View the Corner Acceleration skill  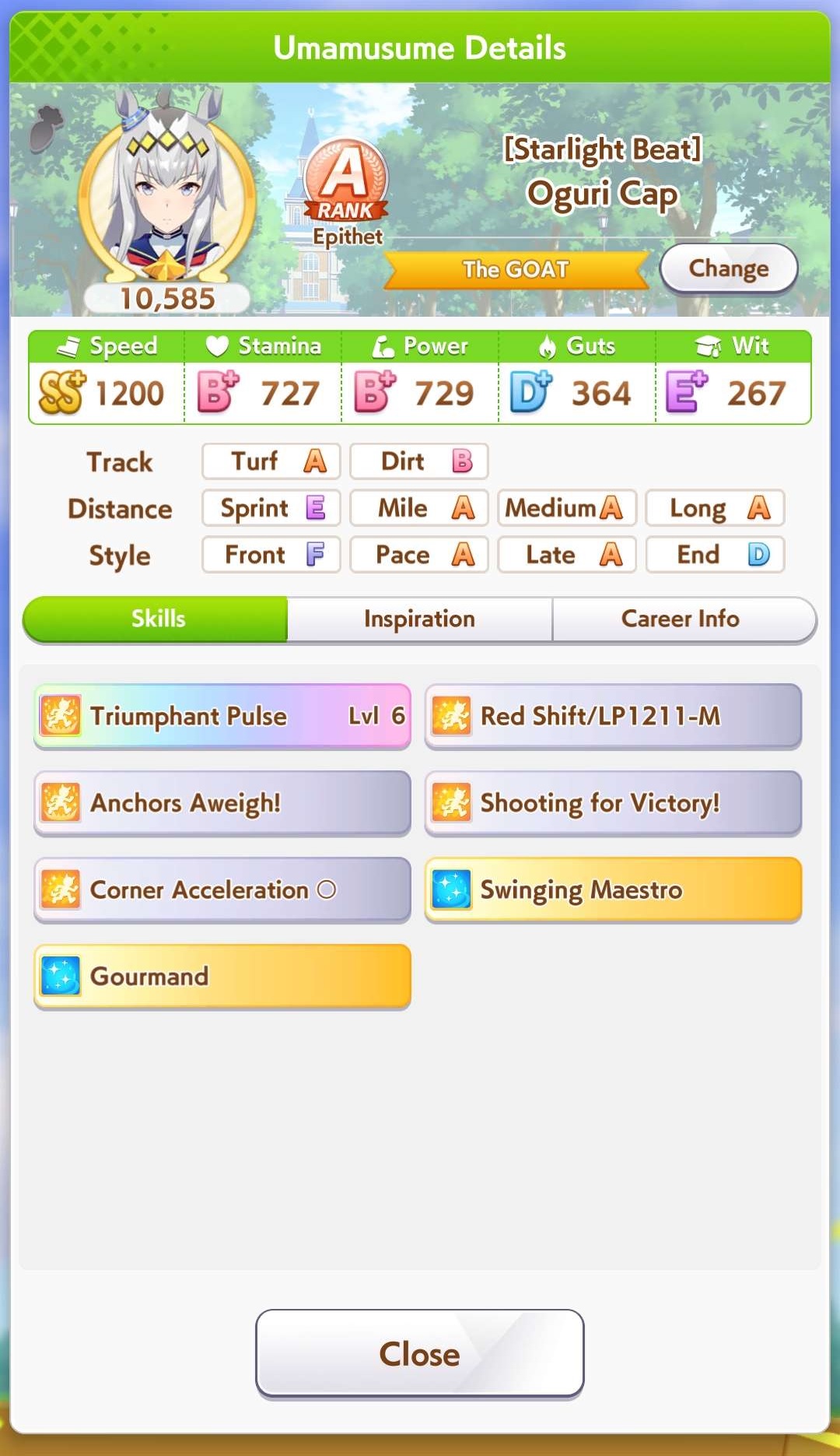[222, 889]
